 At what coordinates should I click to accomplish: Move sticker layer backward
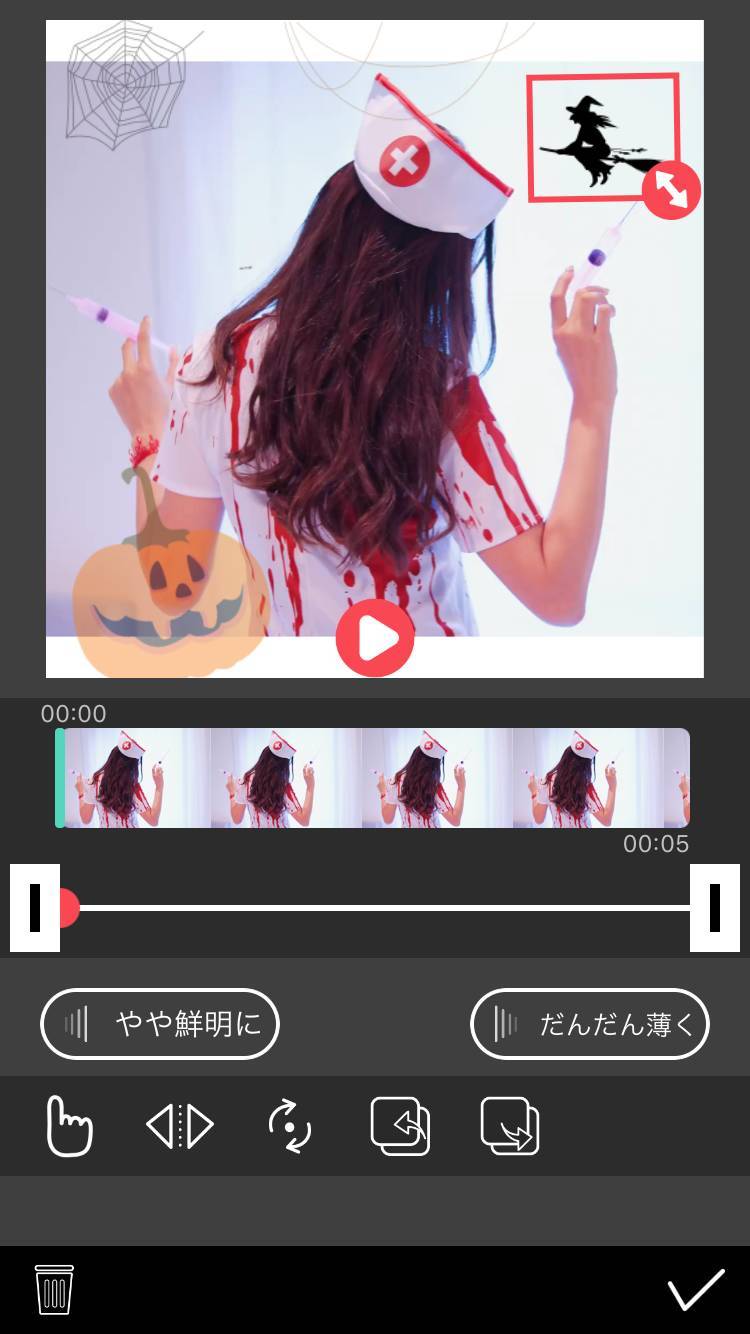click(400, 1126)
